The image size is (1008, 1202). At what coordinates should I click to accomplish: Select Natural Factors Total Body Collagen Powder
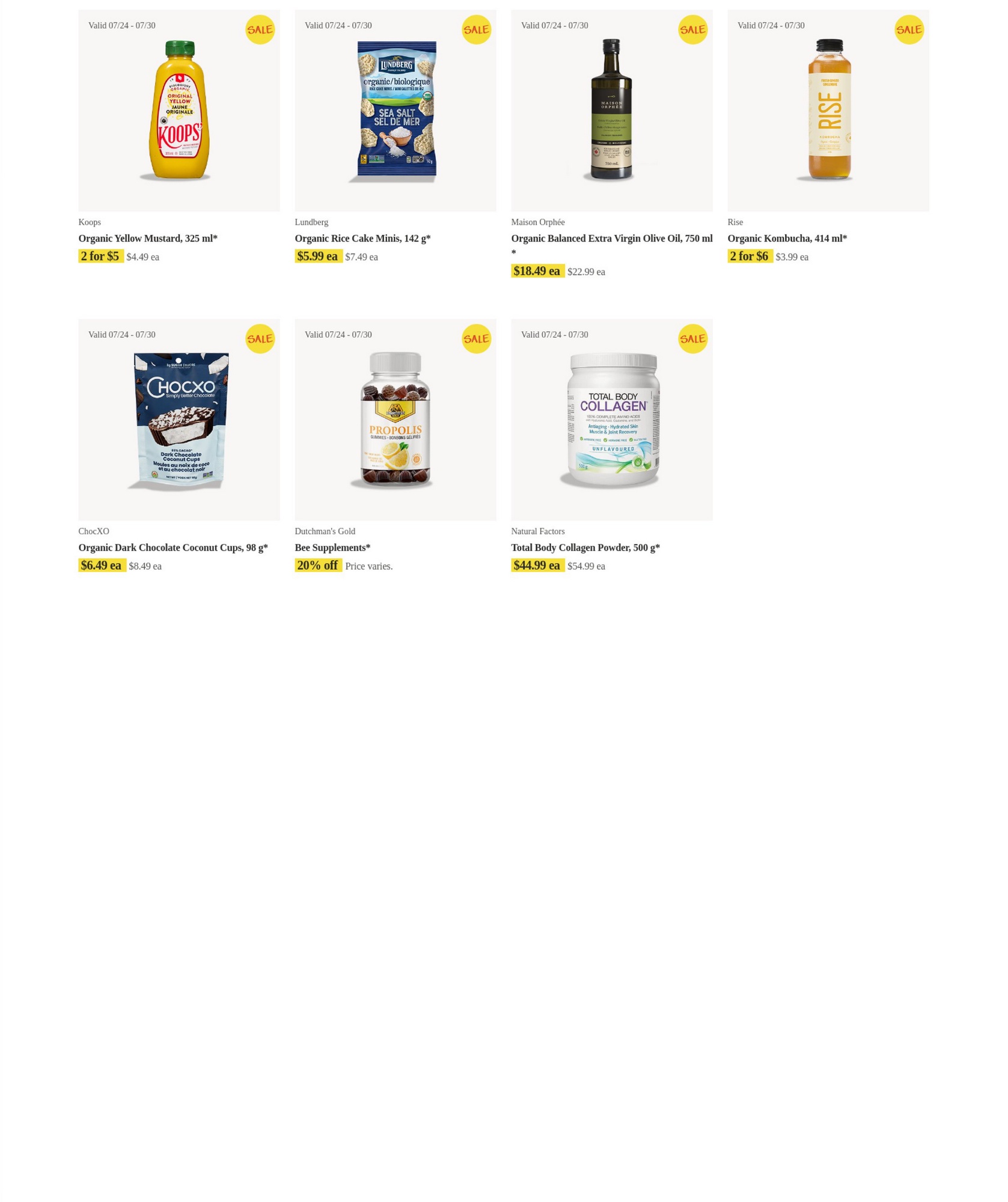611,419
